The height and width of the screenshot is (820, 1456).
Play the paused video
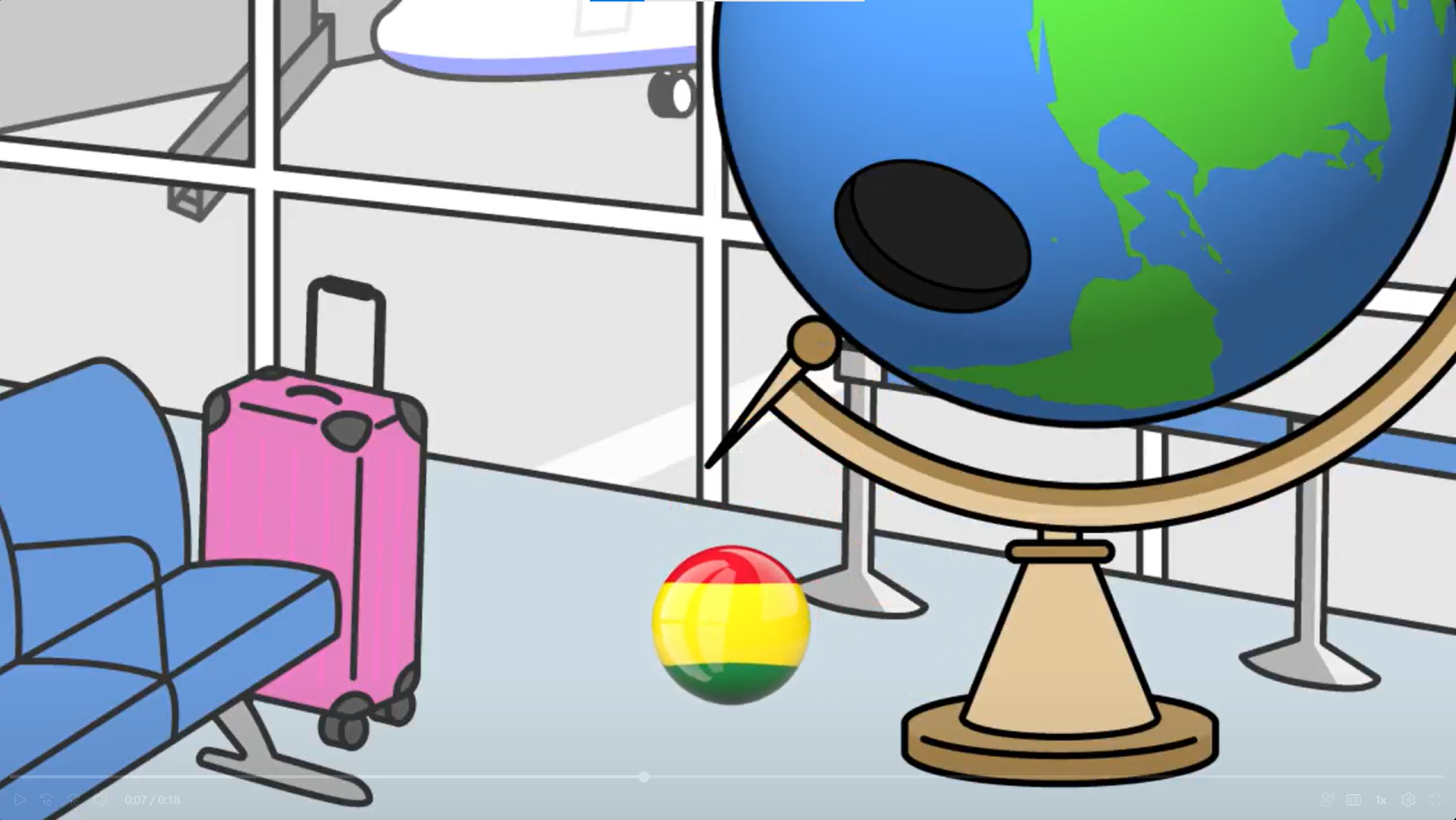[x=20, y=799]
